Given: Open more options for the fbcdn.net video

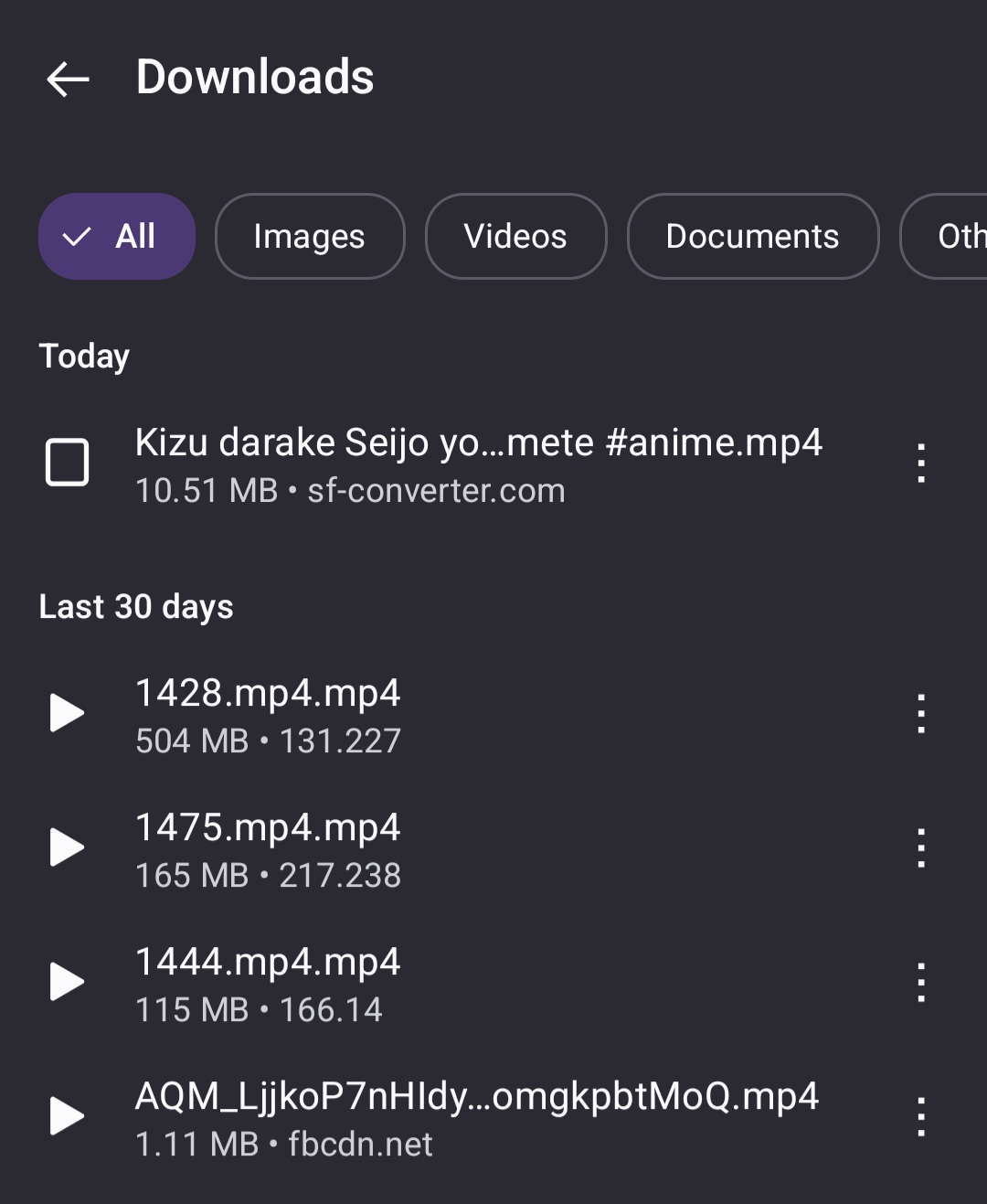Looking at the screenshot, I should 920,1116.
